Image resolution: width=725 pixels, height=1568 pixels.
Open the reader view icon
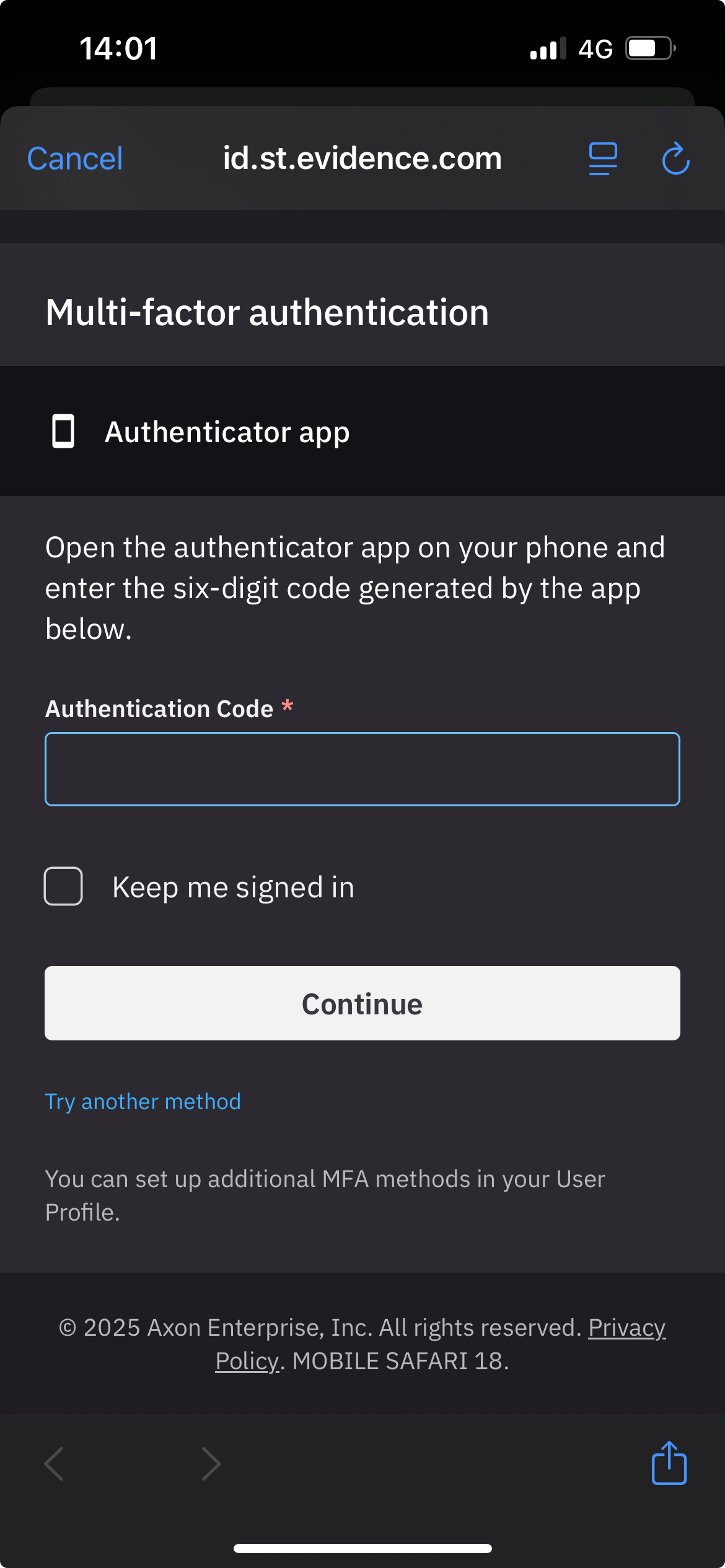click(602, 159)
